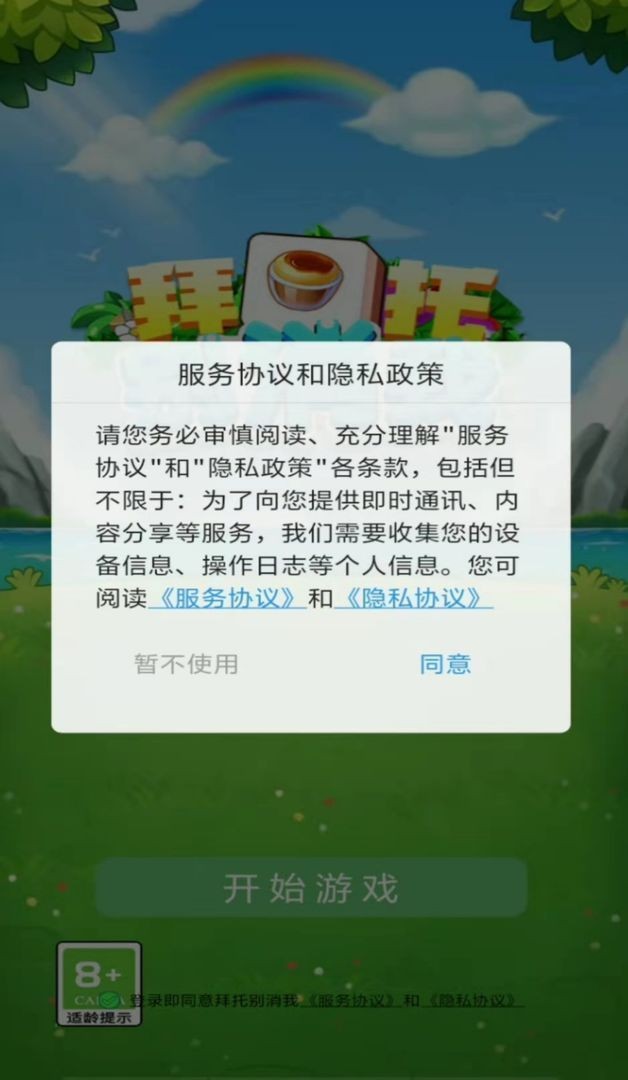Toggle the green login agreement checkbox
The width and height of the screenshot is (628, 1080).
[109, 1000]
